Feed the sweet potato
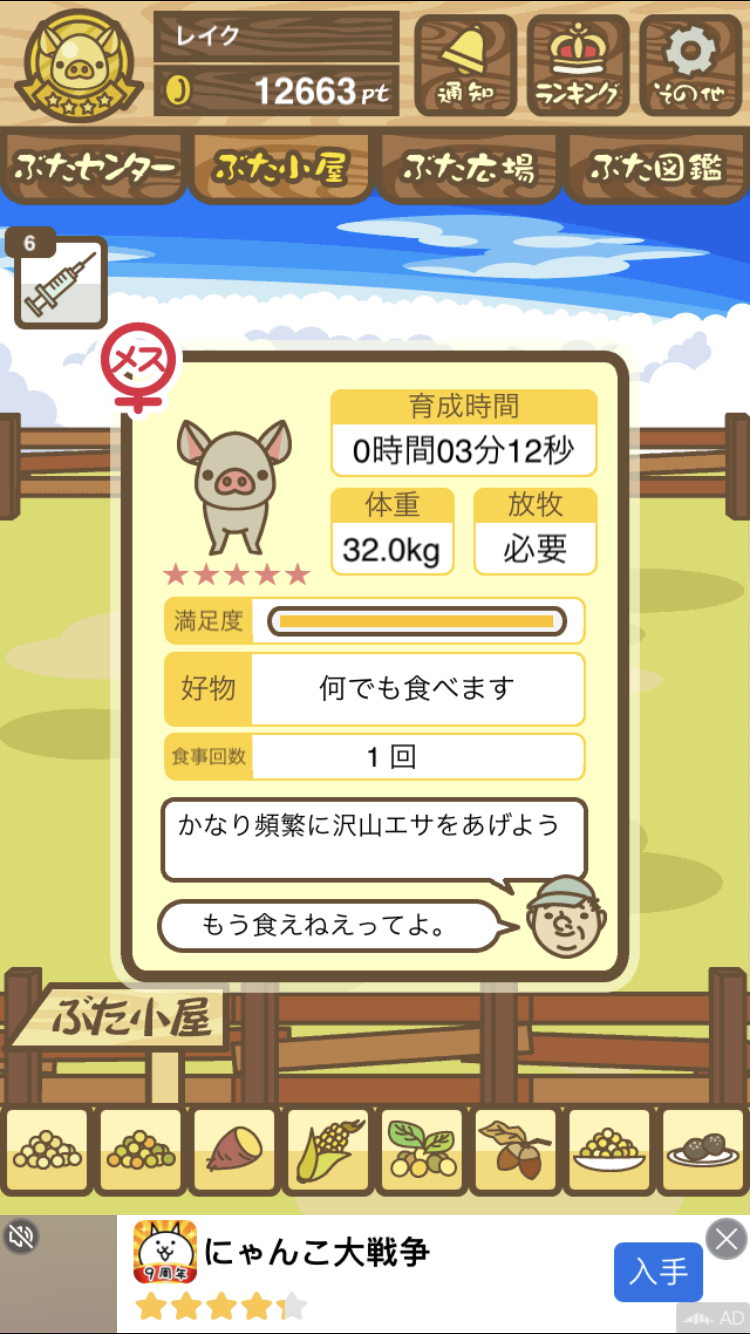Image resolution: width=750 pixels, height=1334 pixels. tap(234, 1151)
